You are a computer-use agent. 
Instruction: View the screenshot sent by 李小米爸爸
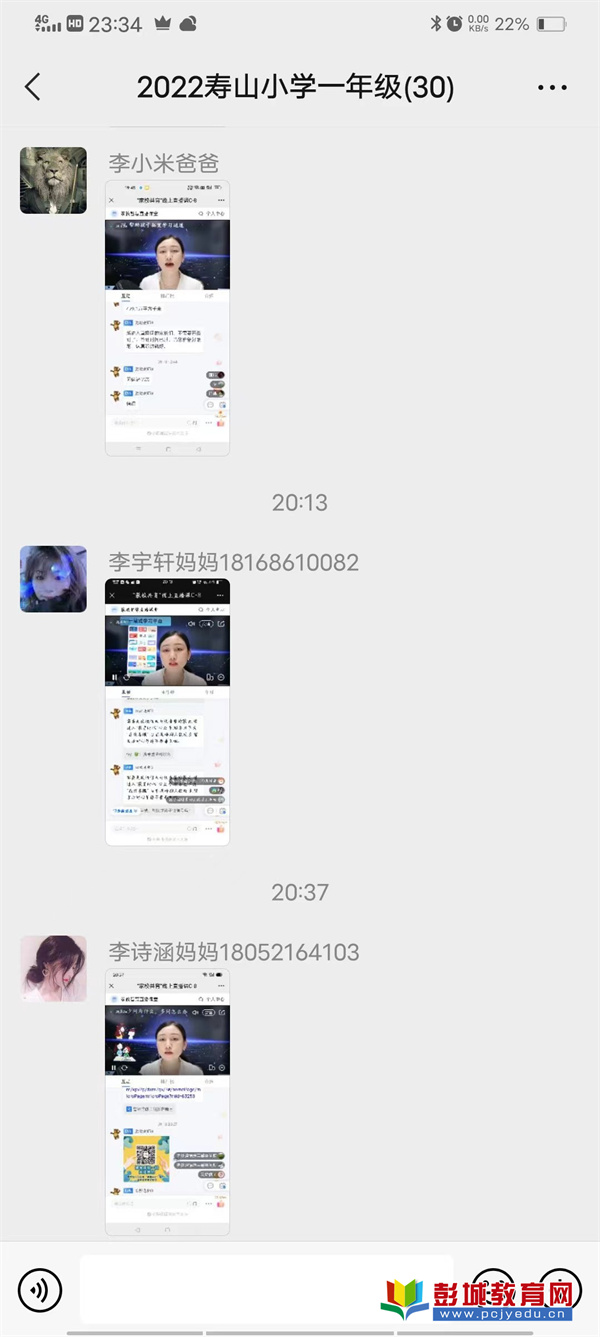coord(167,318)
